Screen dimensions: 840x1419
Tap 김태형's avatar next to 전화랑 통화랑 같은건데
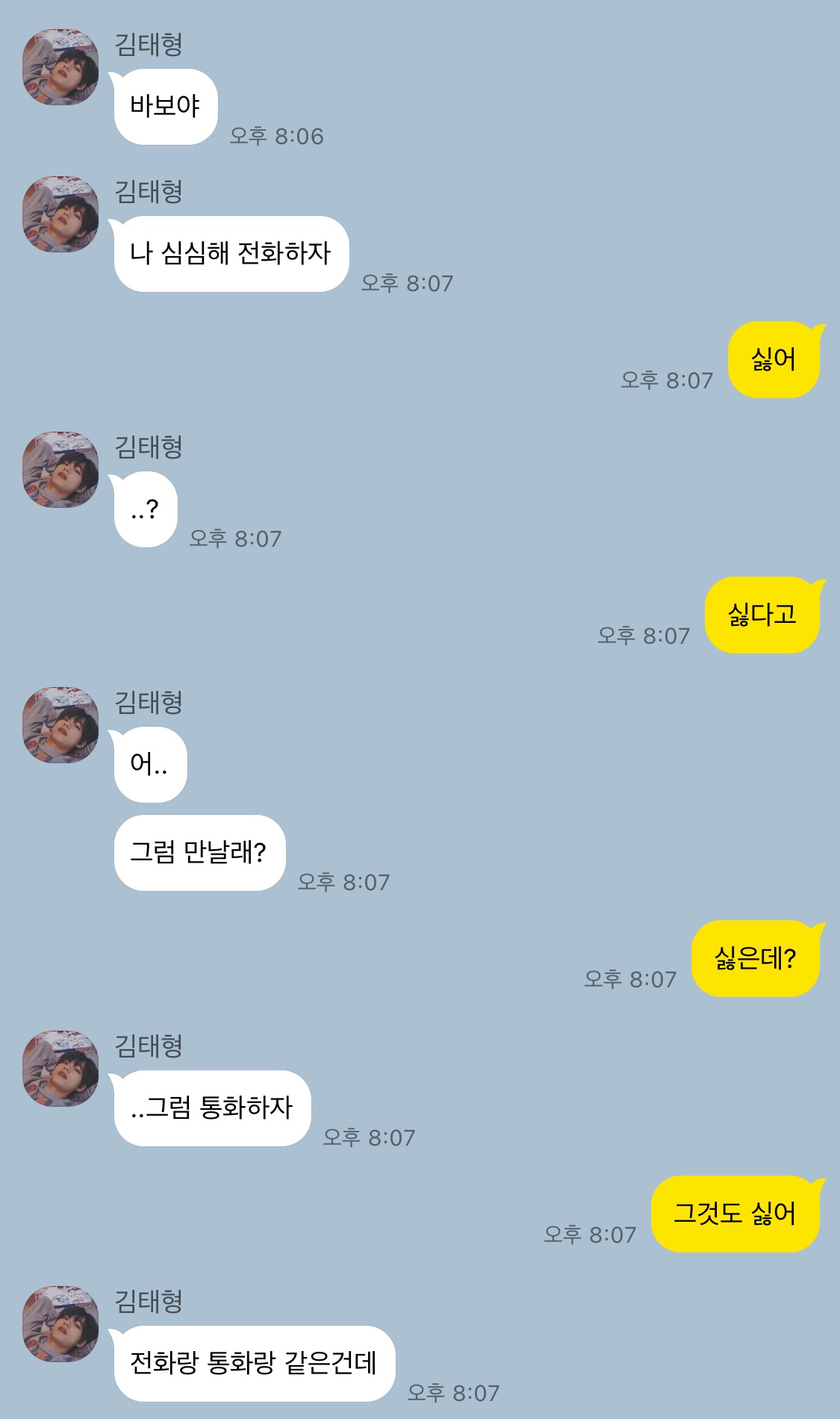pos(60,1324)
